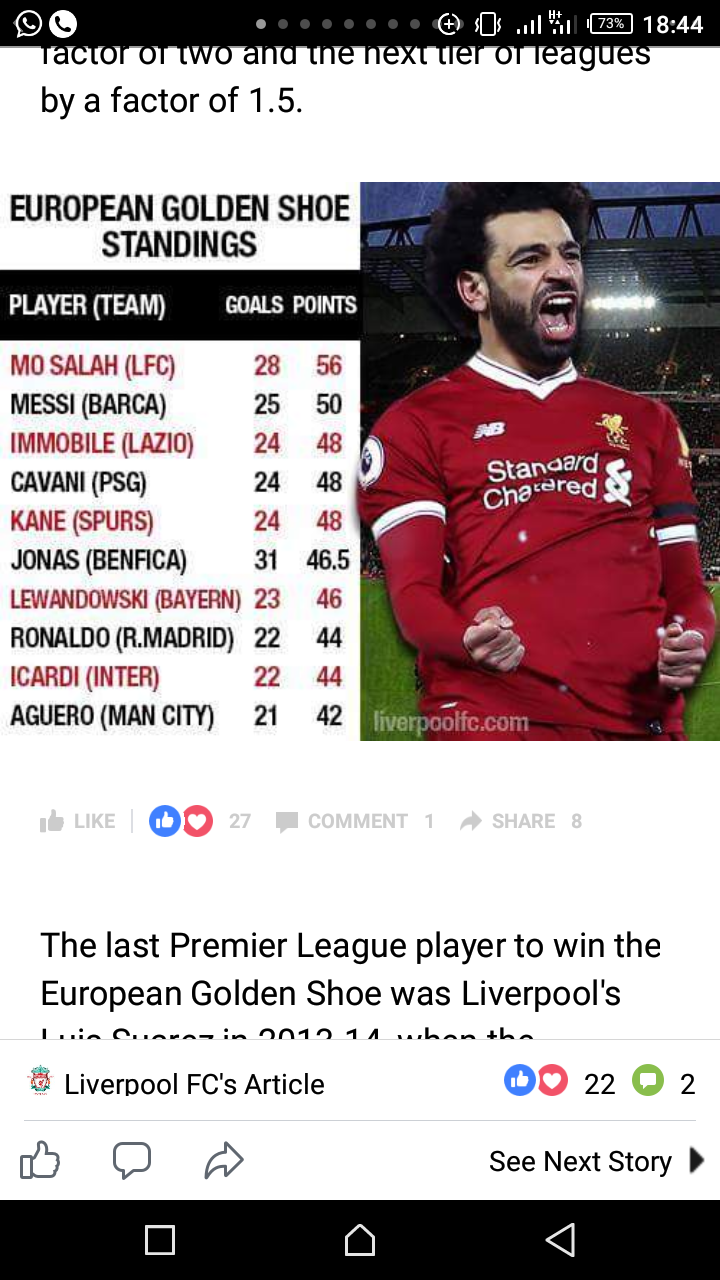Open the Mo Salah standings image
Viewport: 720px width, 1280px height.
[360, 461]
